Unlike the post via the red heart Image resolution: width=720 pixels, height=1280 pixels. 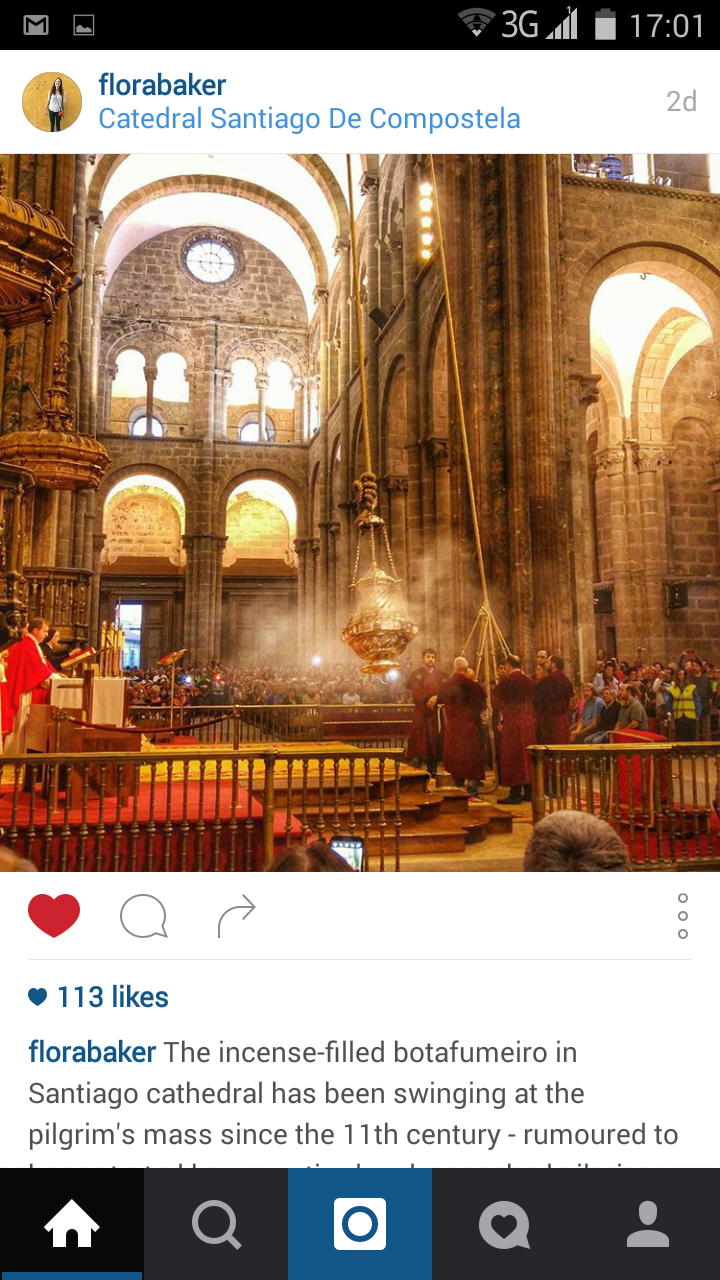click(54, 915)
